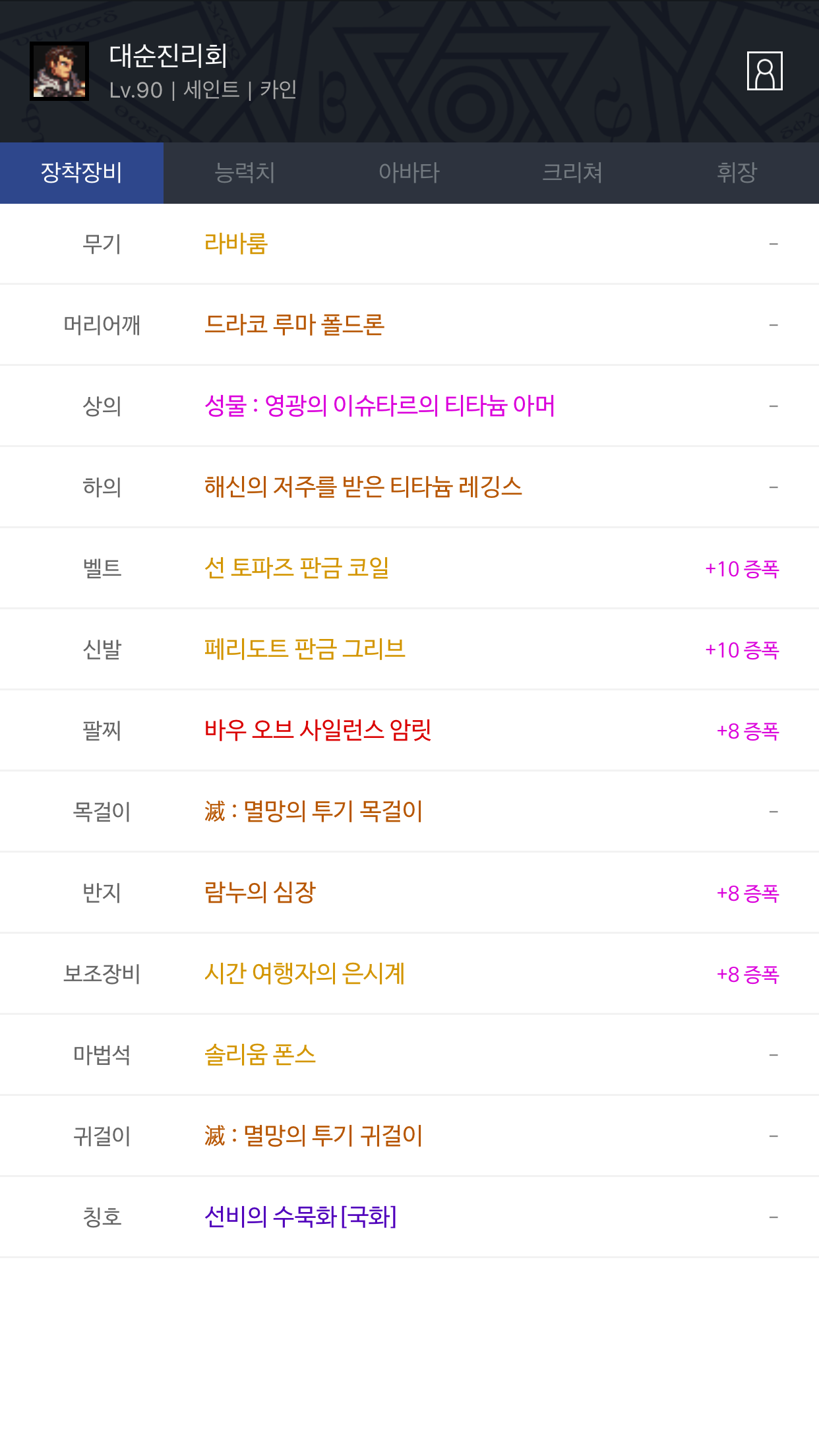Open shoes item 페리도트 판금 그리브
The image size is (819, 1456).
(305, 650)
